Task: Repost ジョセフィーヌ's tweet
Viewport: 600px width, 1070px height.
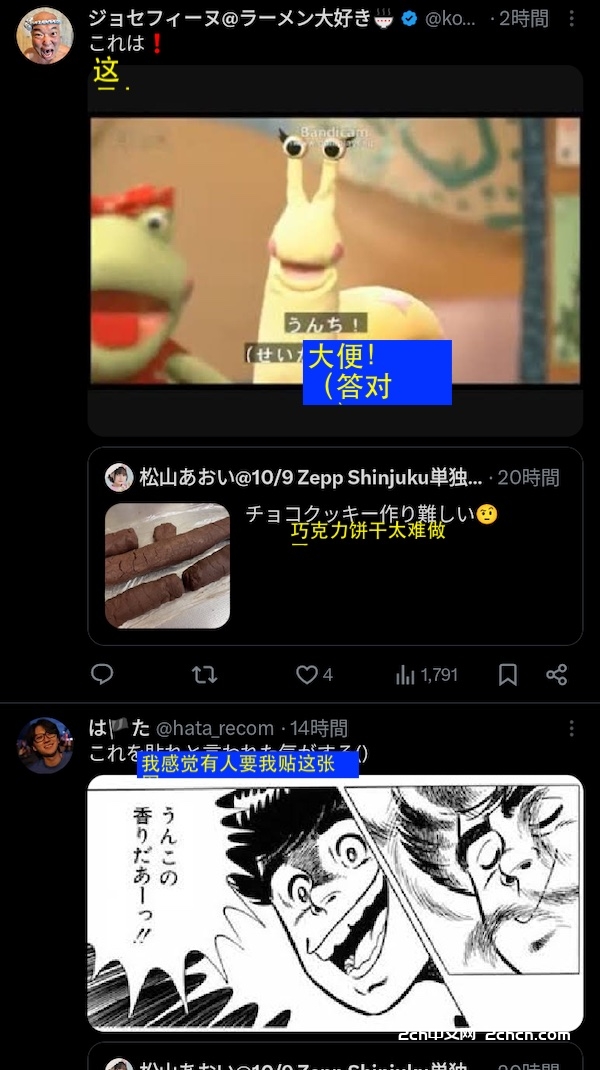Action: point(204,675)
